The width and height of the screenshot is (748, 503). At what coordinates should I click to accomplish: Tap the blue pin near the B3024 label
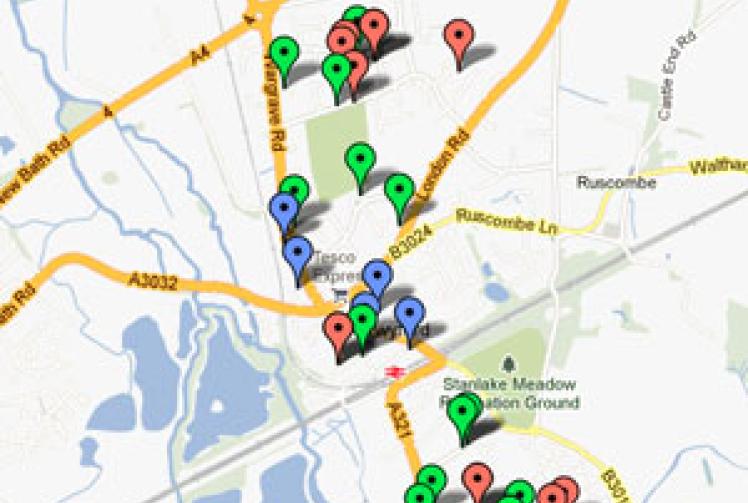pyautogui.click(x=377, y=277)
